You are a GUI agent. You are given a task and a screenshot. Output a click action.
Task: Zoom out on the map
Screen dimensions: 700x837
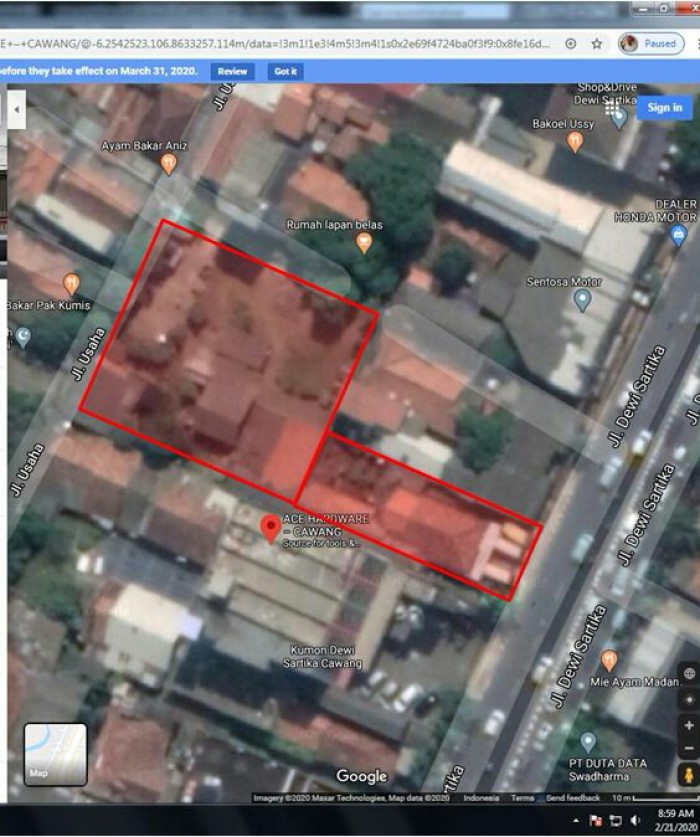tap(688, 747)
